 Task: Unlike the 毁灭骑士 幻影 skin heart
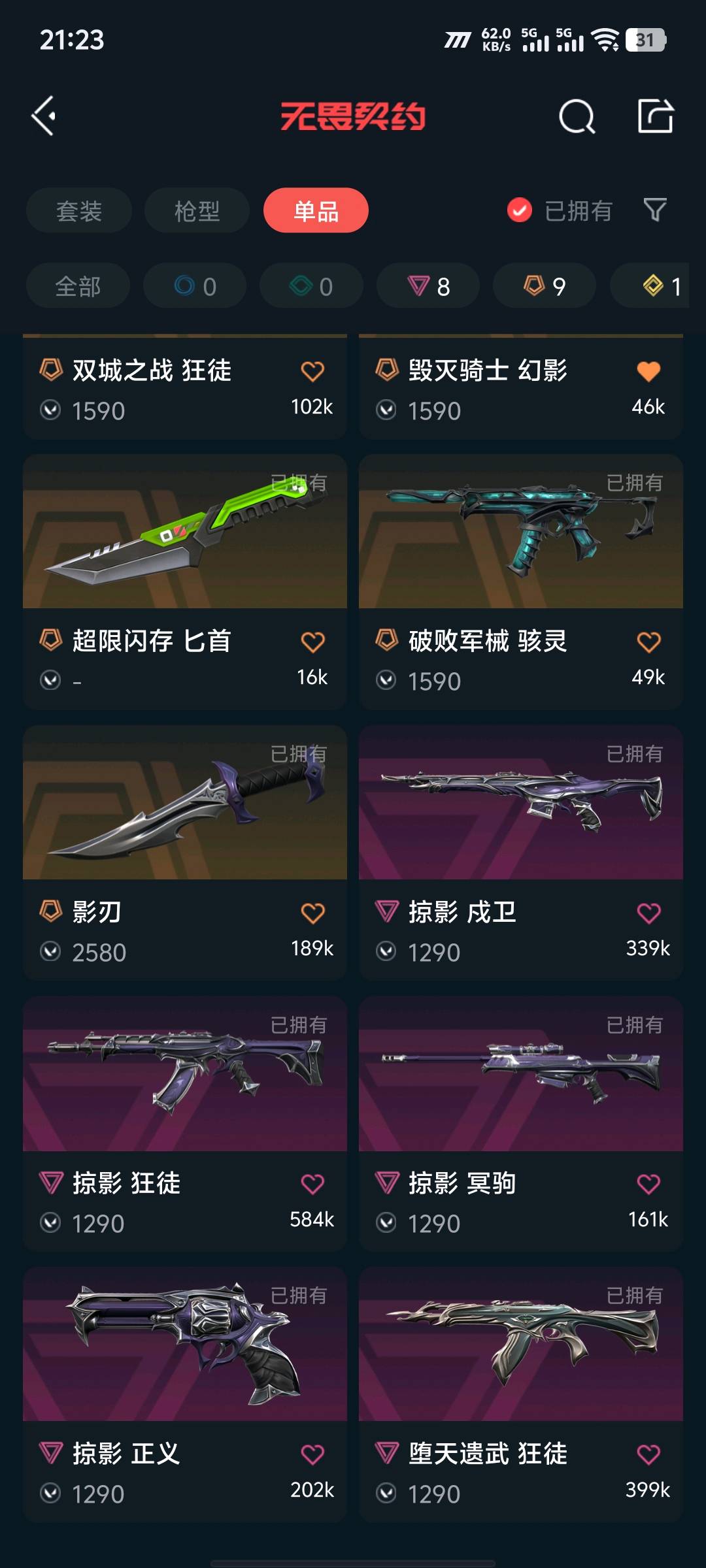[x=648, y=371]
